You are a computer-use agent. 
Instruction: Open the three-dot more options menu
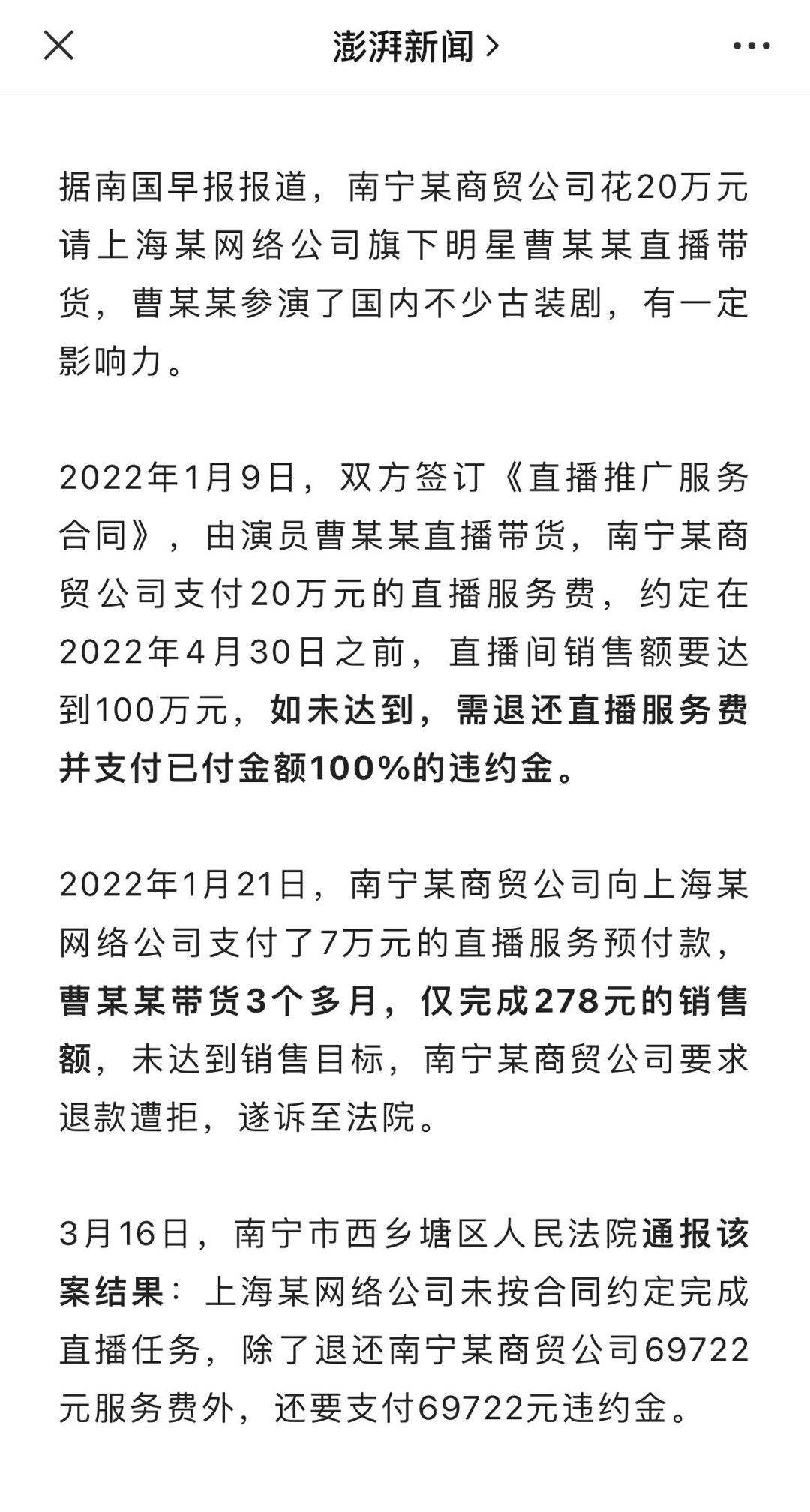[x=751, y=46]
